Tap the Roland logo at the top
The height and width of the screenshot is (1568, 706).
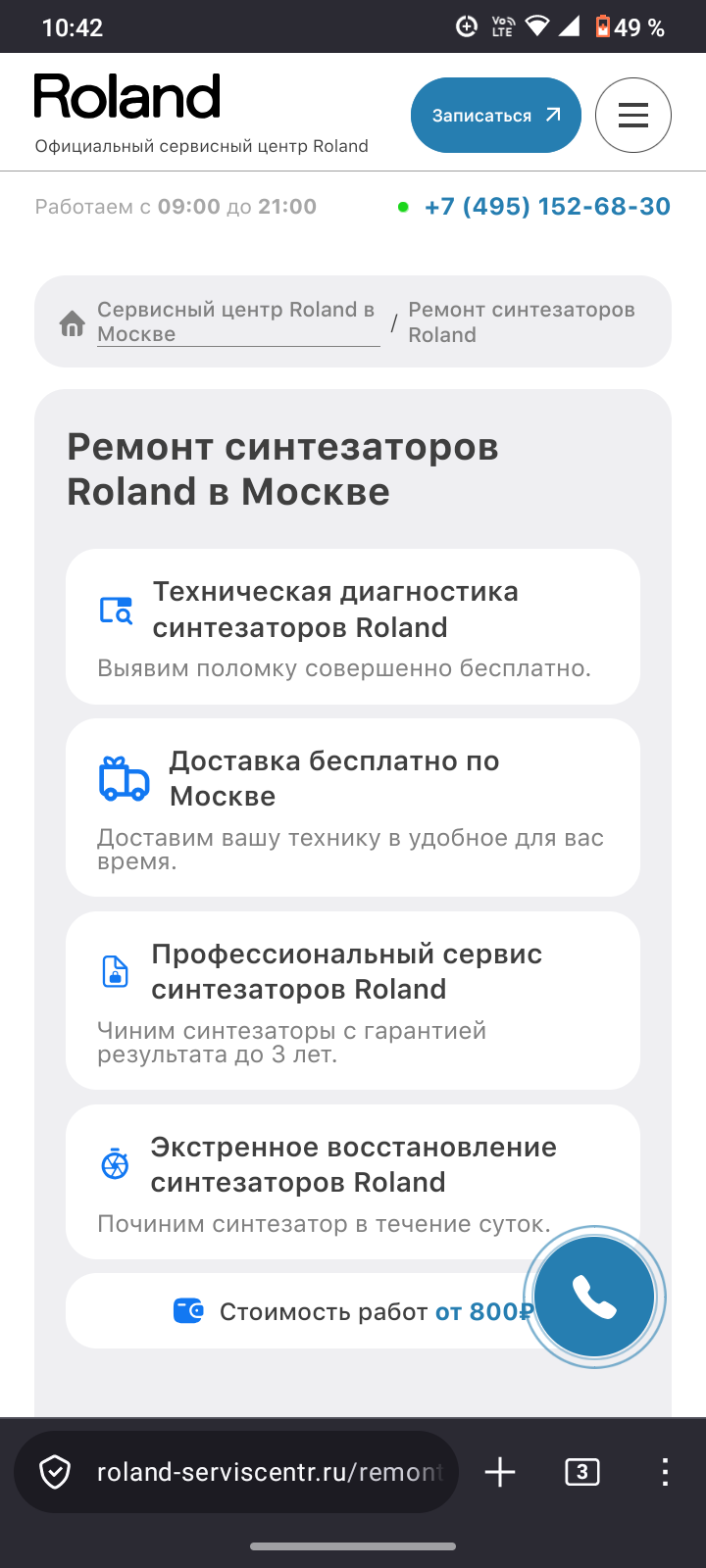pyautogui.click(x=126, y=94)
